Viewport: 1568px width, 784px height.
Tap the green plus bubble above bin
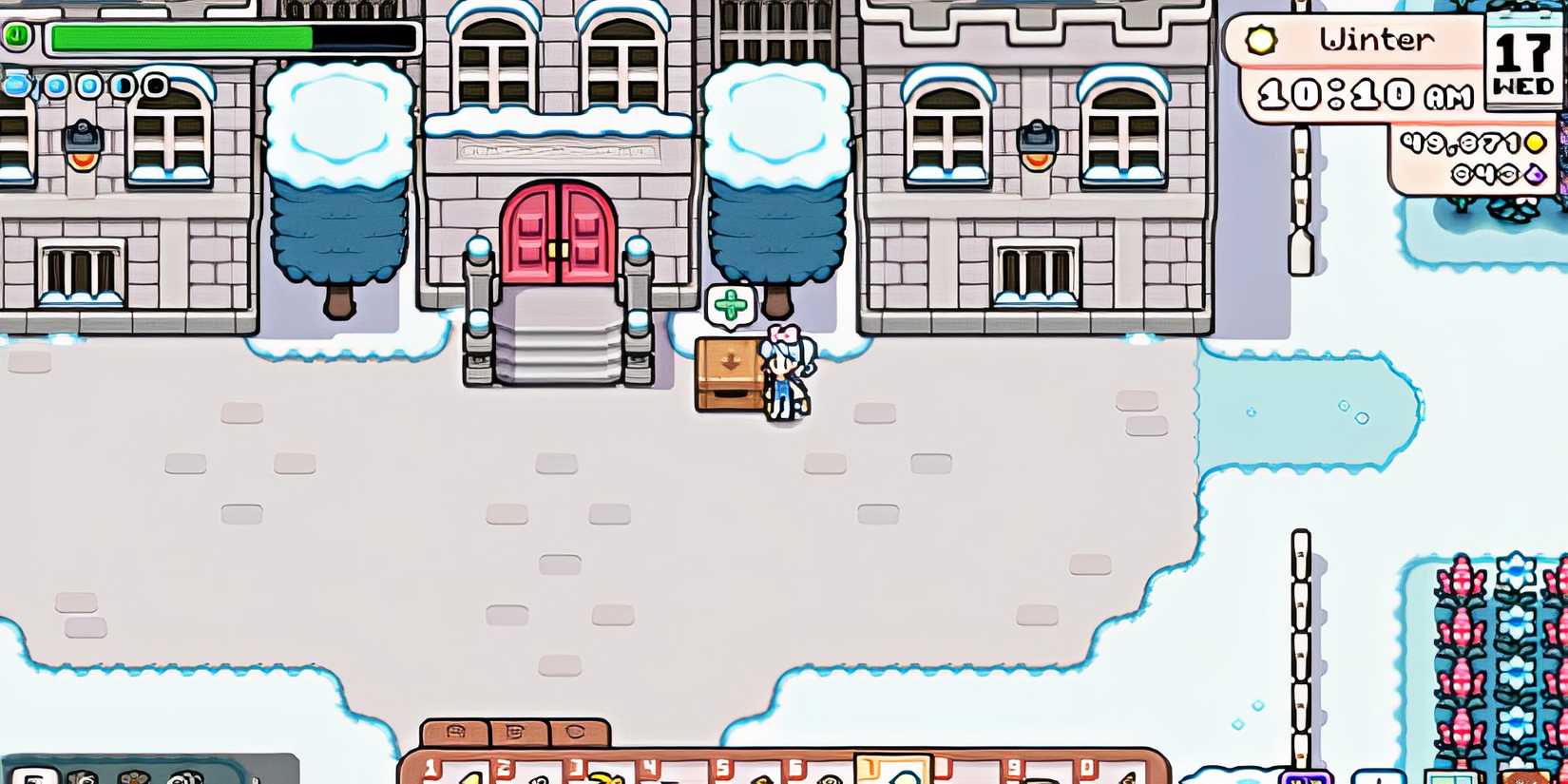pyautogui.click(x=730, y=305)
